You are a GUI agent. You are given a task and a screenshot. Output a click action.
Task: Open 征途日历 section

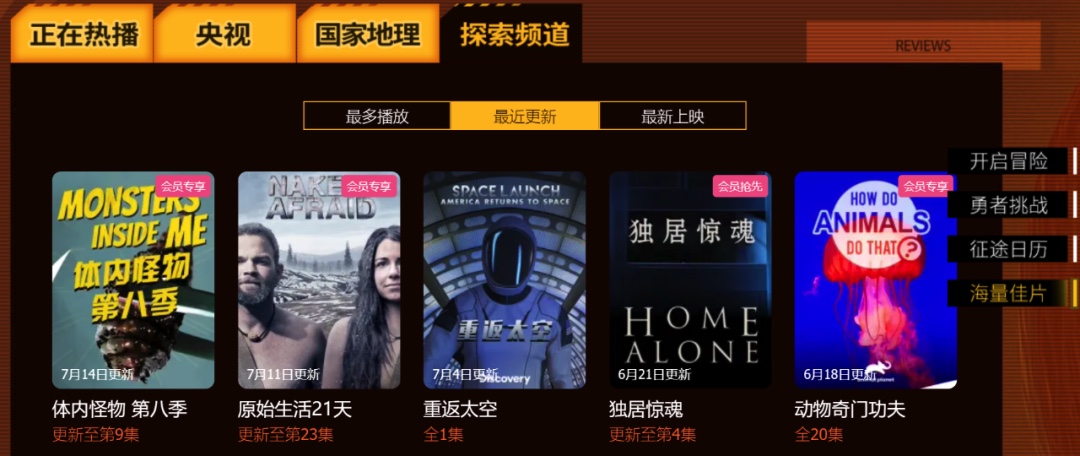tap(1009, 249)
